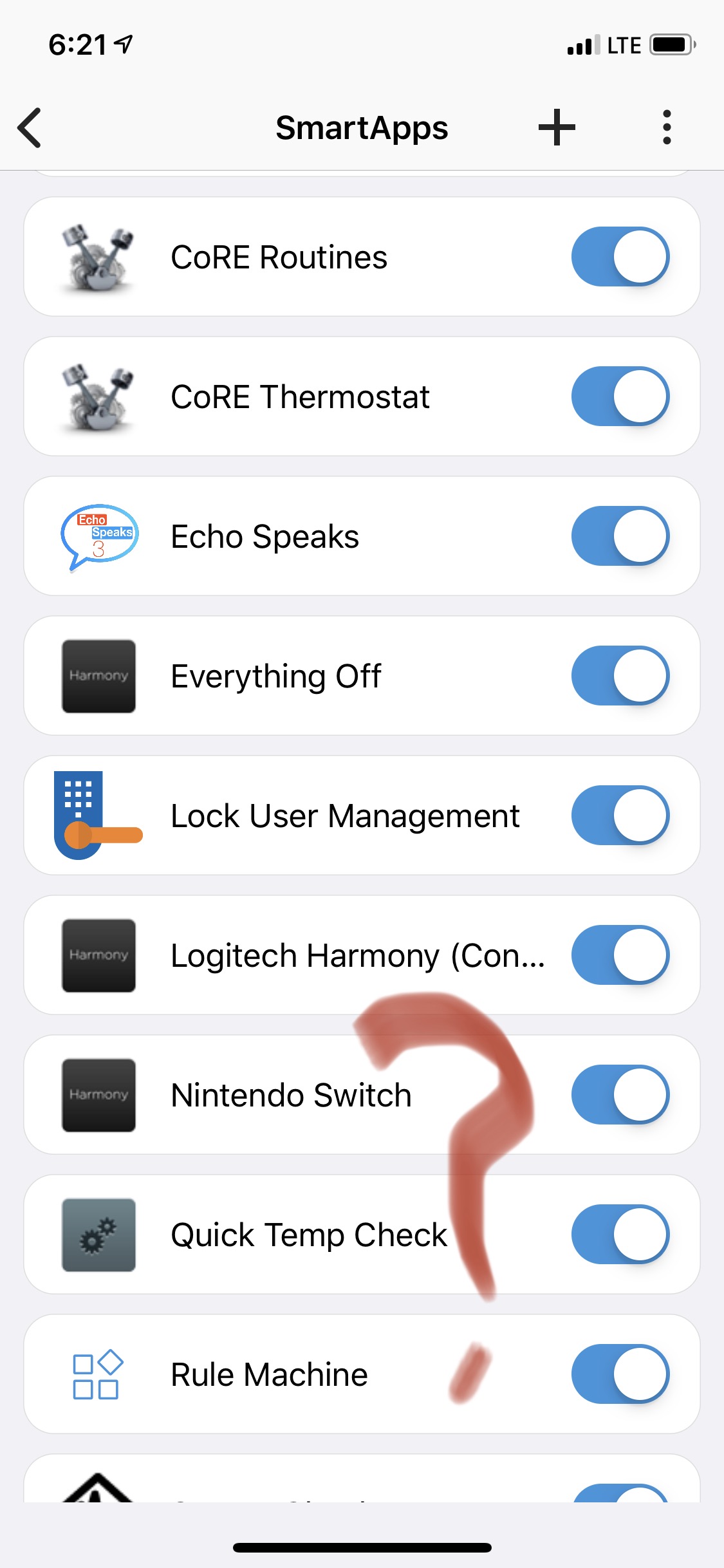The height and width of the screenshot is (1568, 724).
Task: Open CoRE Thermostat settings
Action: click(x=362, y=397)
